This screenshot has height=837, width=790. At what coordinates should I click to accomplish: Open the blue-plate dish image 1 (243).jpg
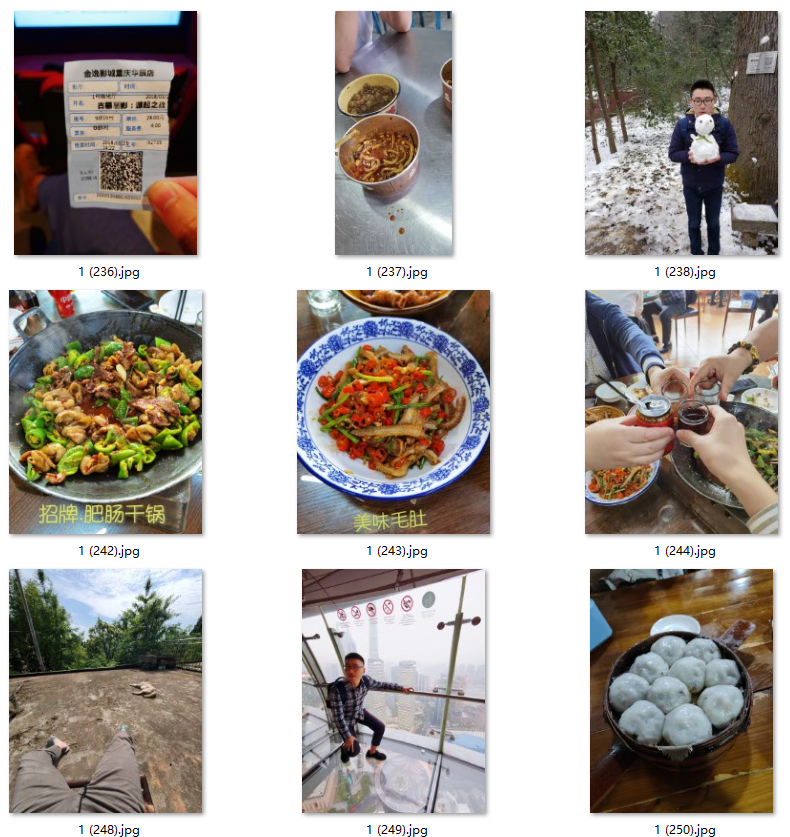pos(393,412)
